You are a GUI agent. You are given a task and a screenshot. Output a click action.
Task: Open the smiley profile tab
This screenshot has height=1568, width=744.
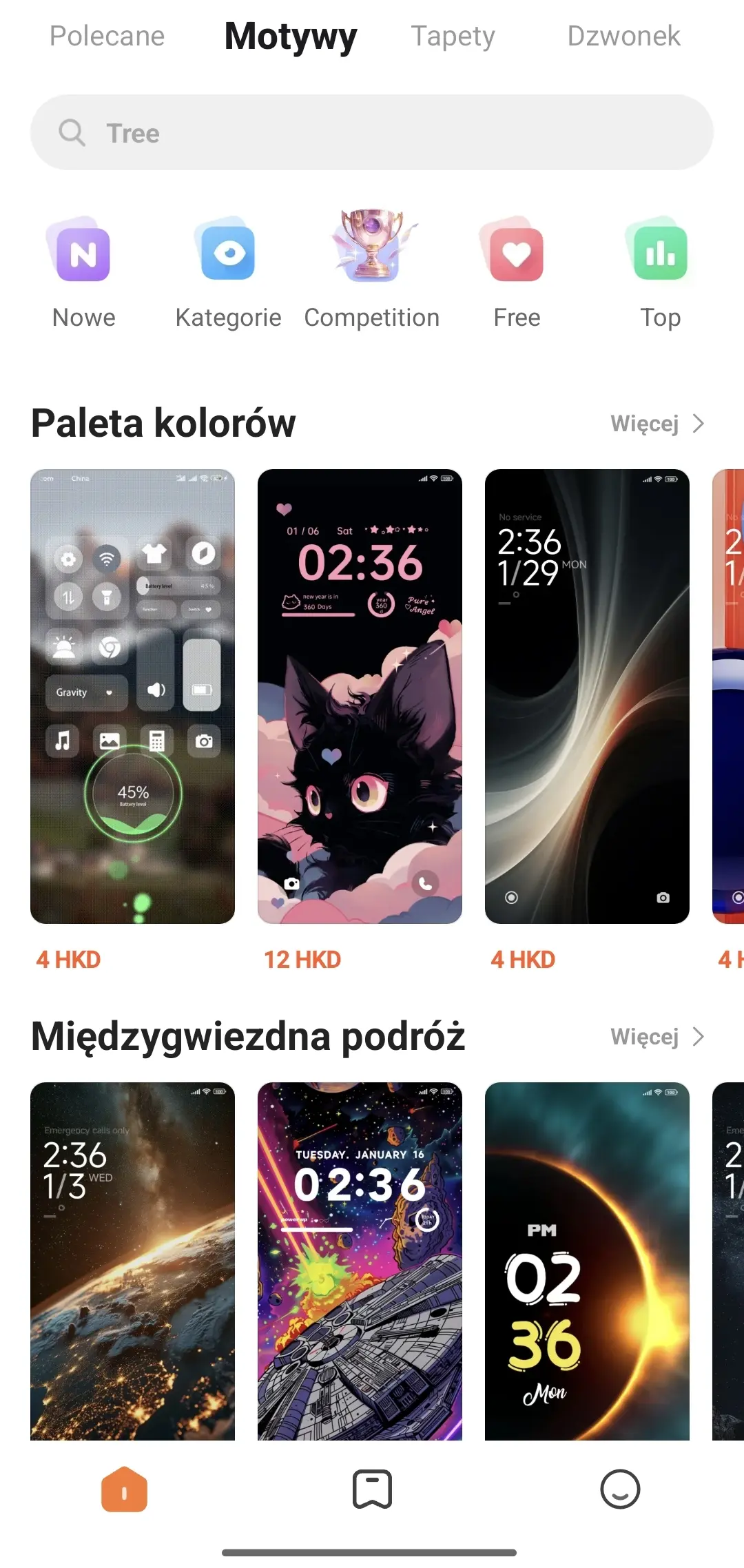click(620, 1489)
